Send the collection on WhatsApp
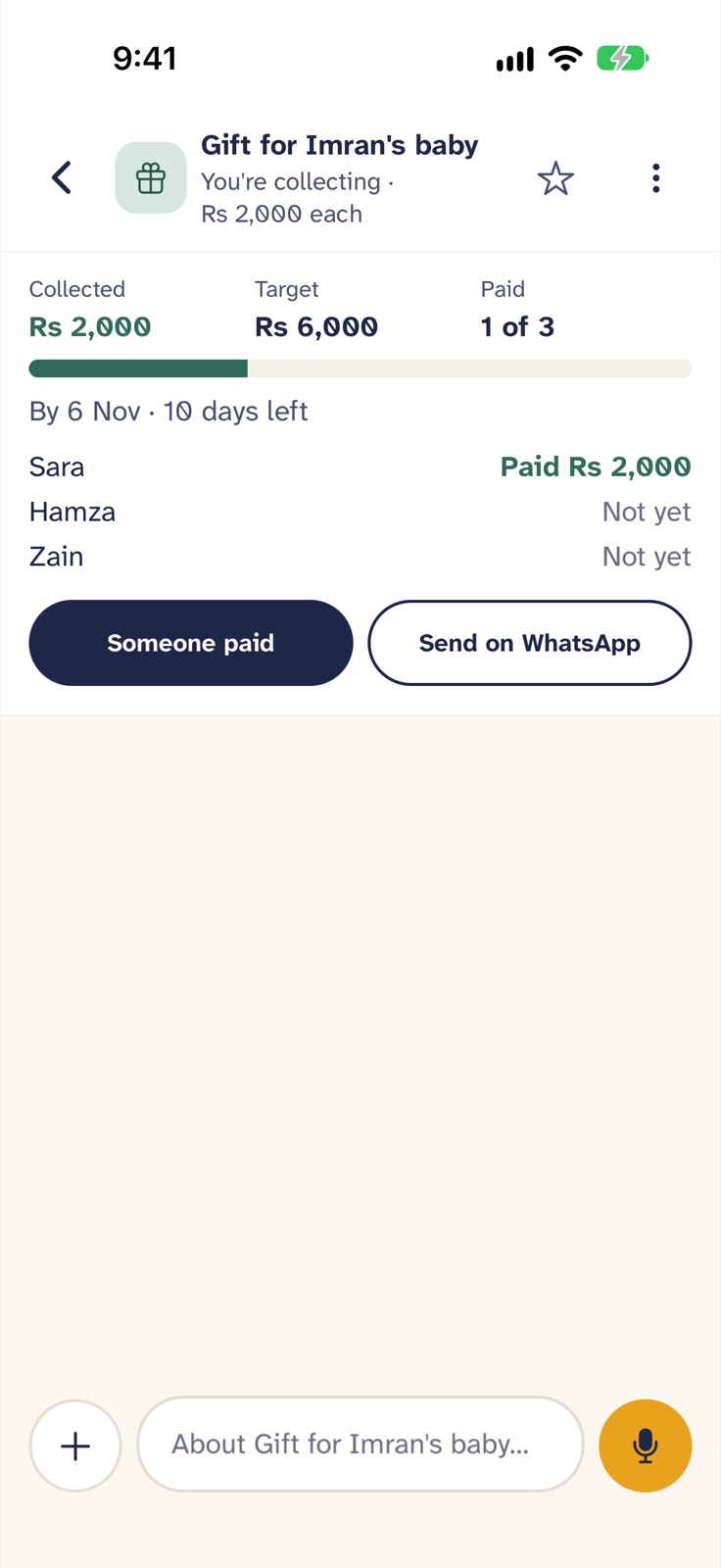Image resolution: width=721 pixels, height=1568 pixels. click(x=530, y=643)
